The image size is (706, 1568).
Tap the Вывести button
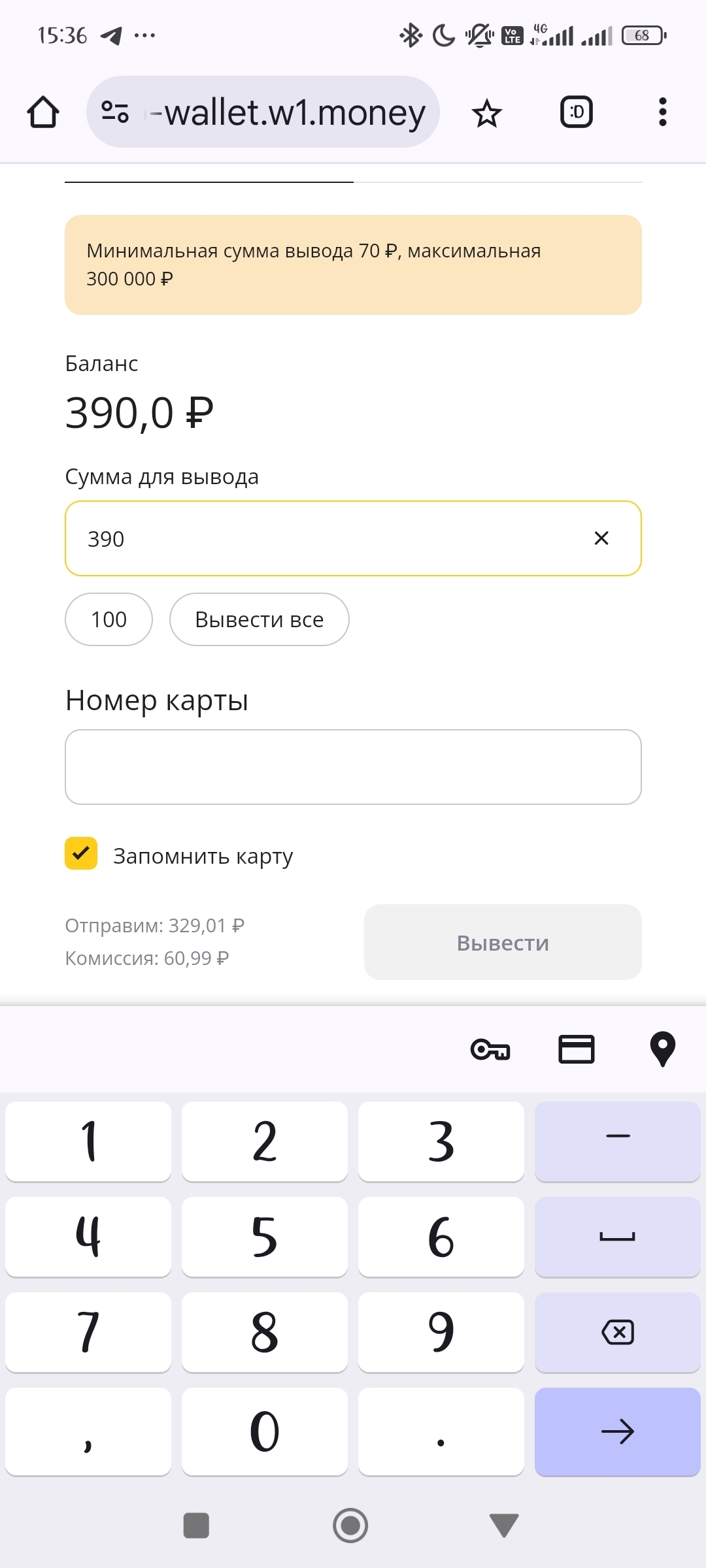coord(503,942)
